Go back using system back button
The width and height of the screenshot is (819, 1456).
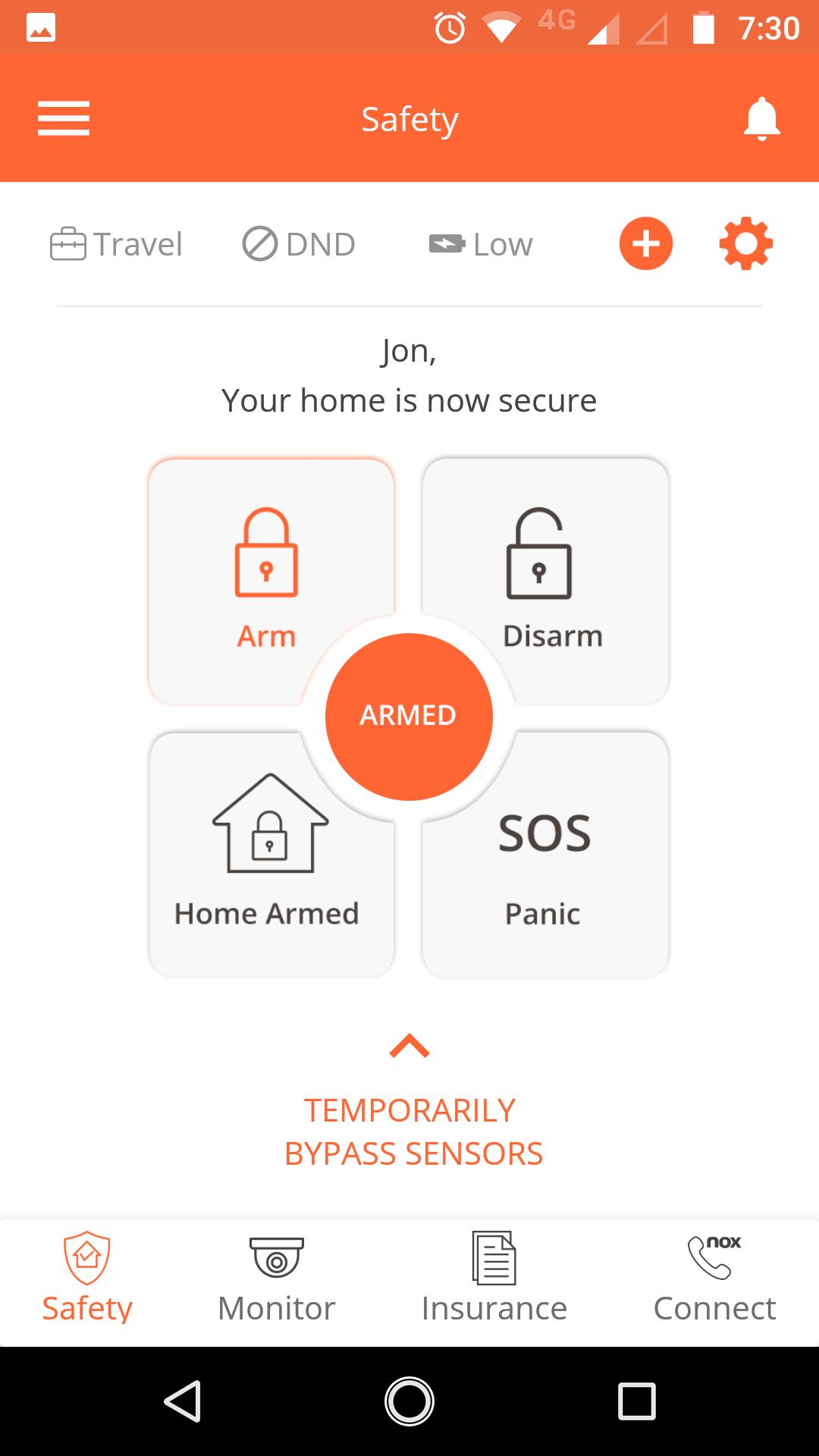(x=183, y=1401)
